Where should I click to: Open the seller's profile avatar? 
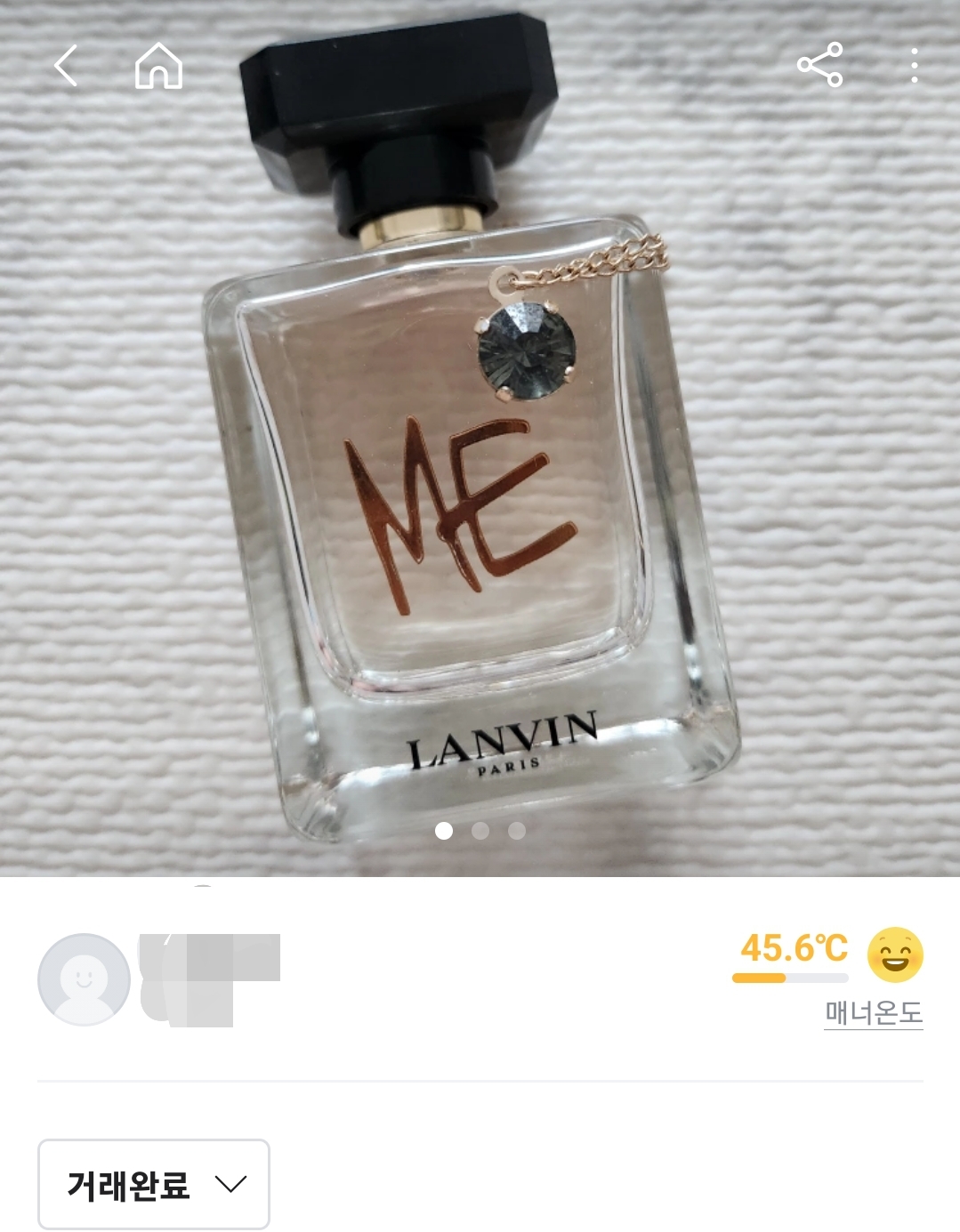pos(84,979)
